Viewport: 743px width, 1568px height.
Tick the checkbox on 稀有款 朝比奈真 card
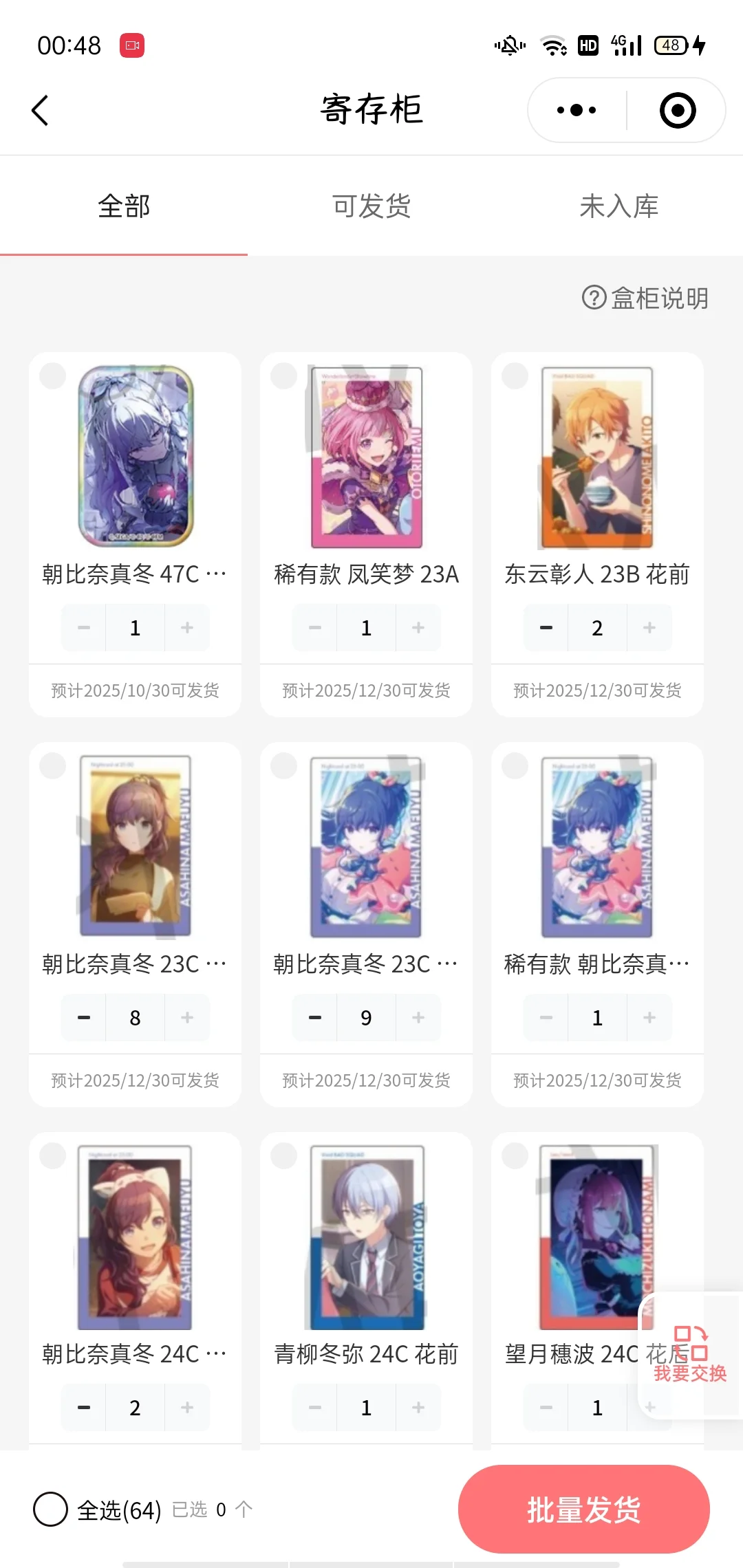515,766
